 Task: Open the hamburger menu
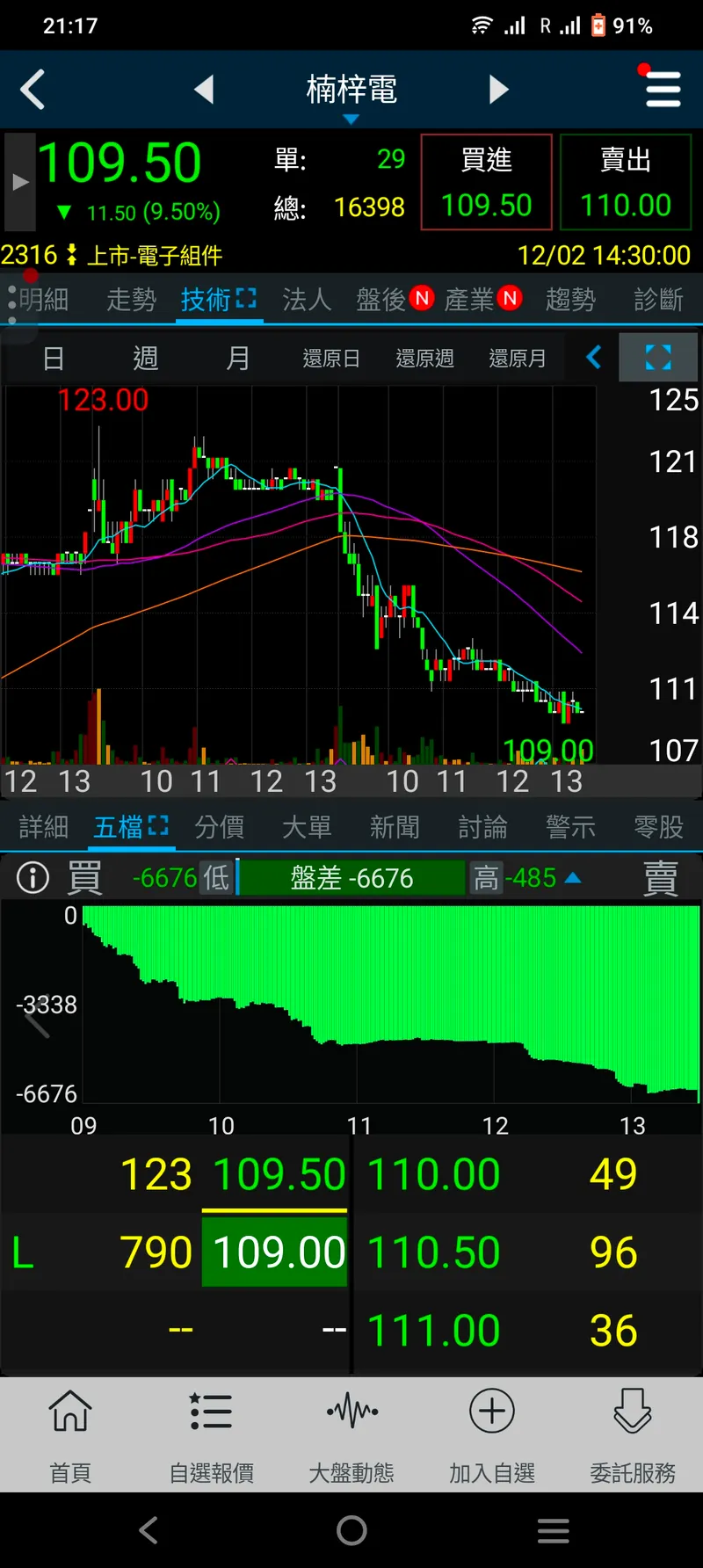click(663, 90)
